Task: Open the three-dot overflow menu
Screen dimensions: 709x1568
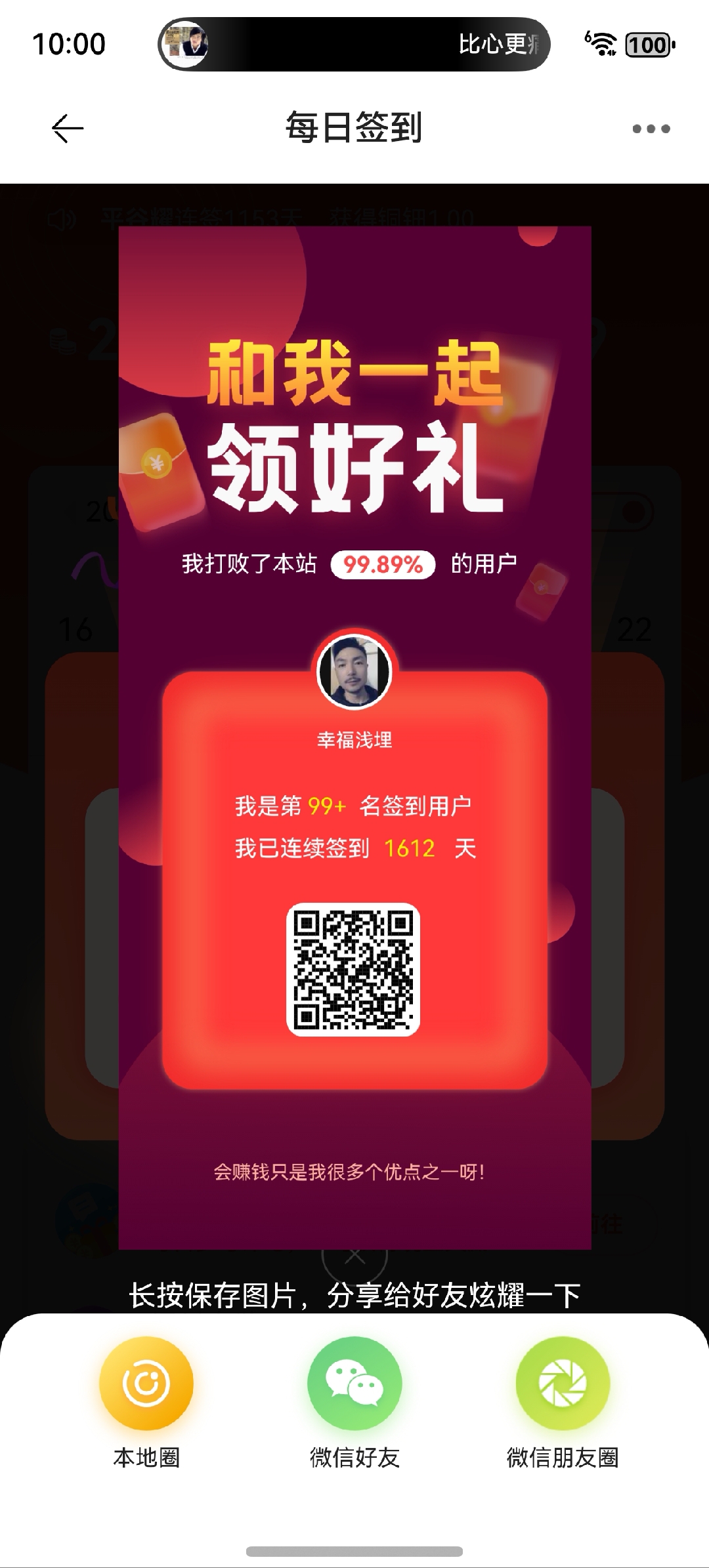Action: (x=651, y=129)
